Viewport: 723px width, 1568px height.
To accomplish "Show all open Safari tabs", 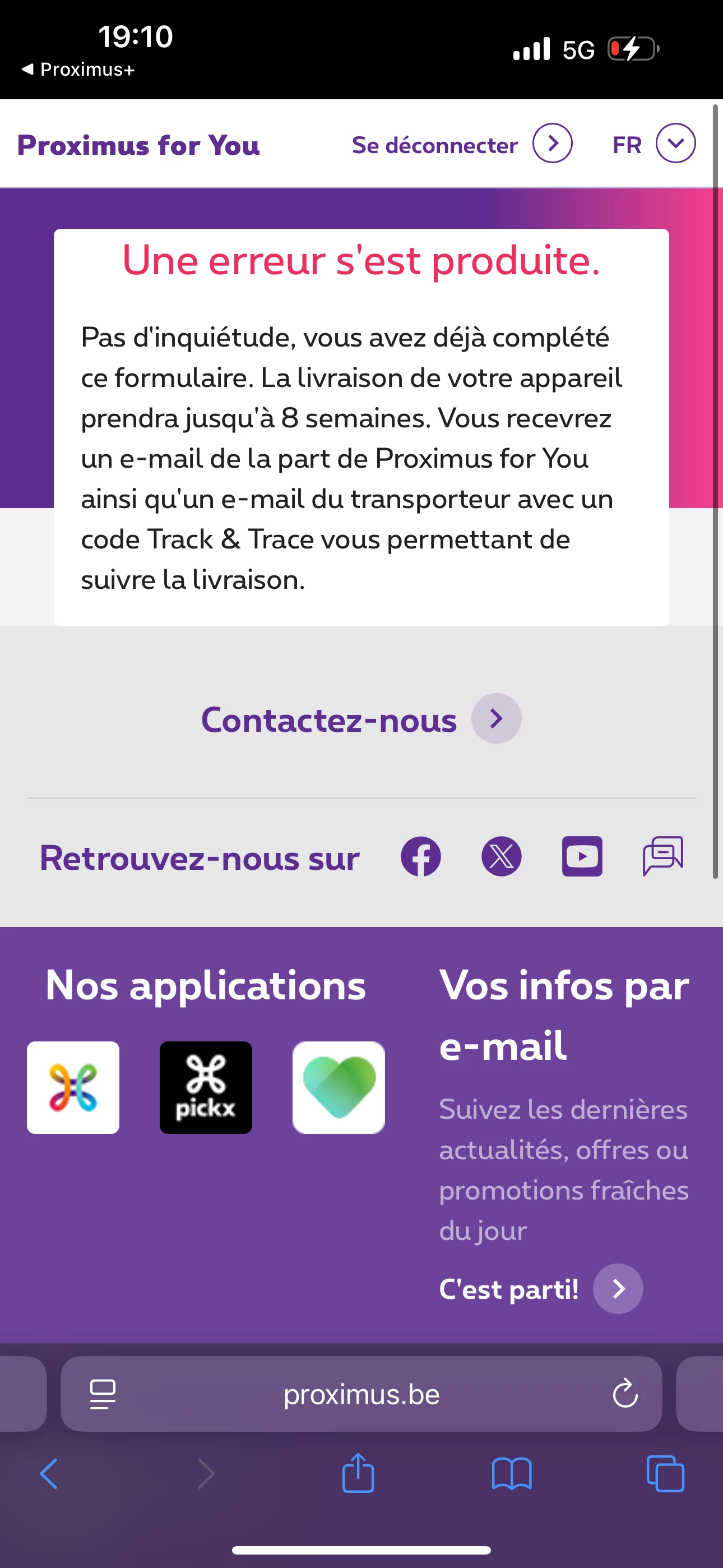I will coord(665,1474).
